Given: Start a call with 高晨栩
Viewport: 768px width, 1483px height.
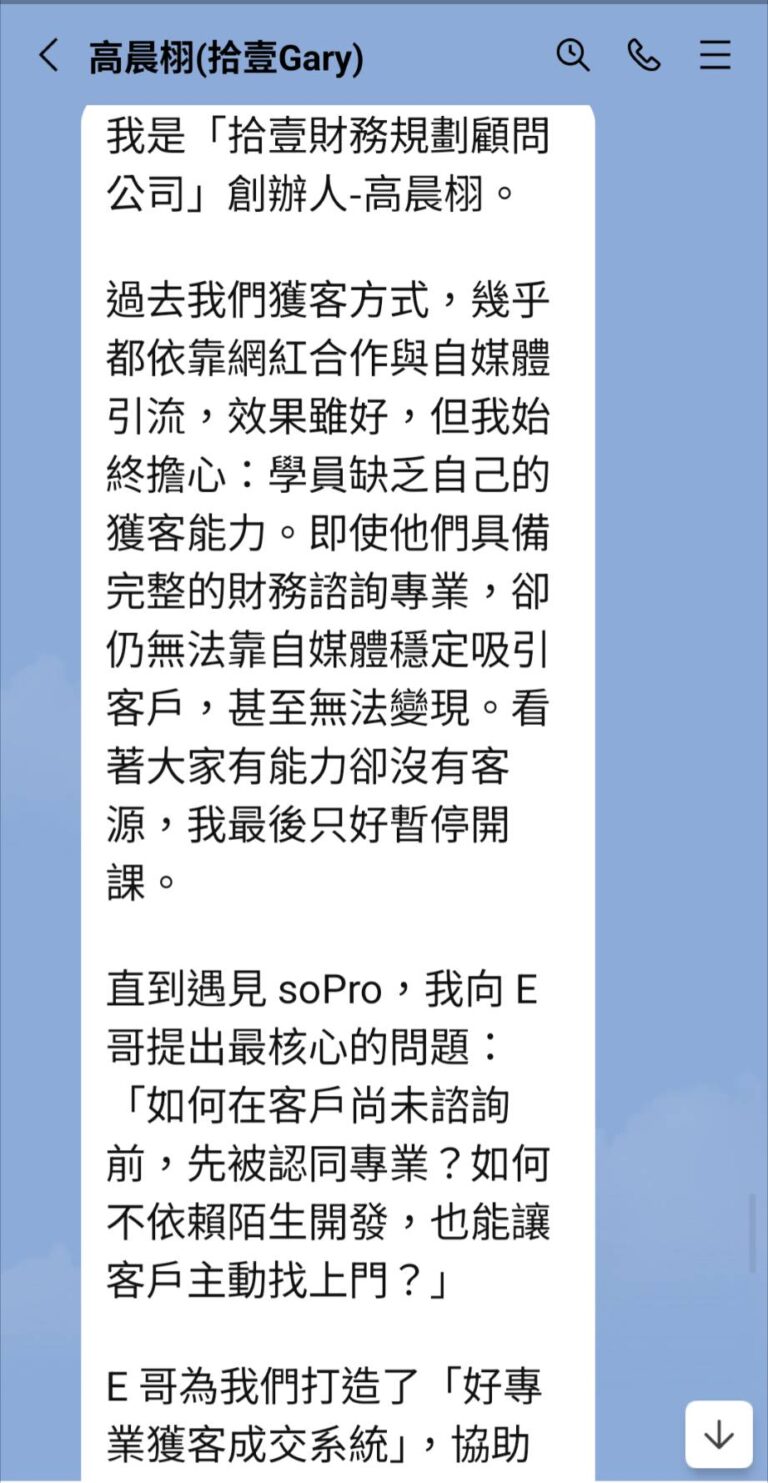Looking at the screenshot, I should tap(644, 55).
